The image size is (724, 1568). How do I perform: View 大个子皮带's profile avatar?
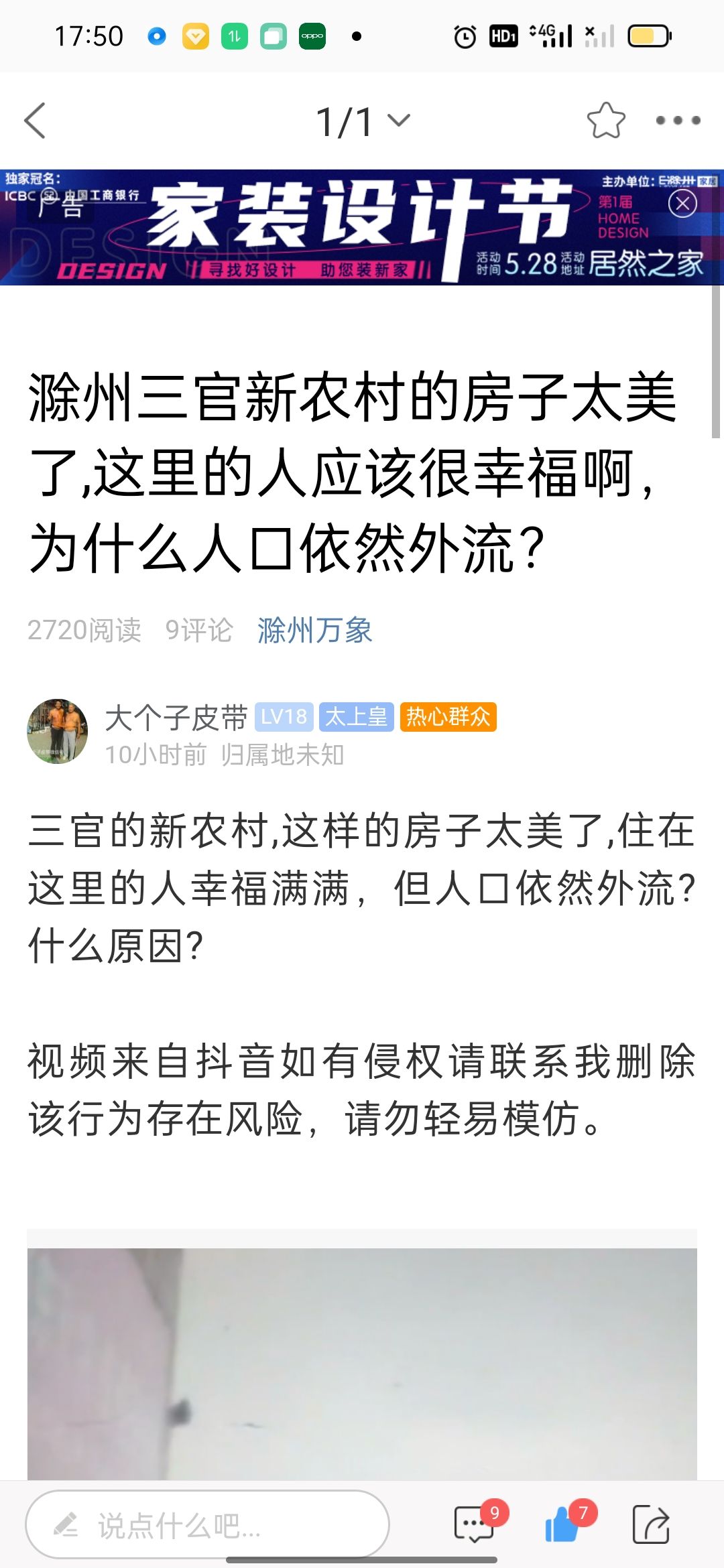[57, 732]
